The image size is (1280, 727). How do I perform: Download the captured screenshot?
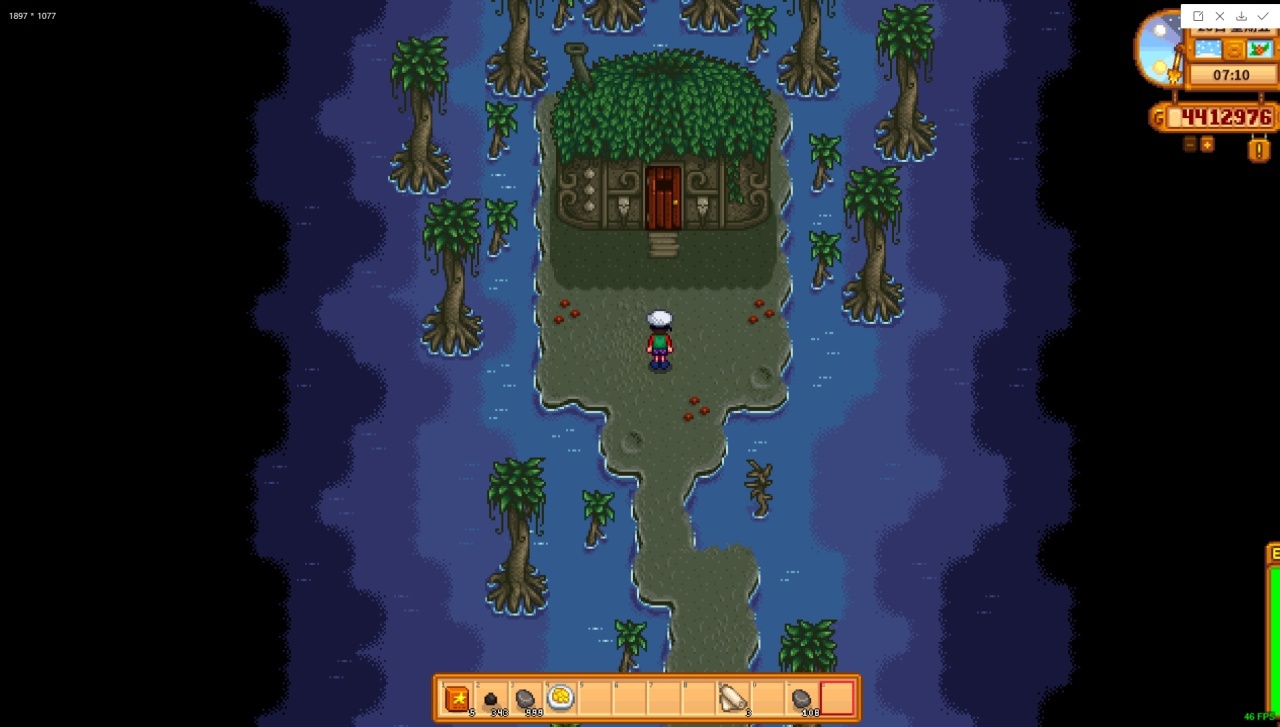click(x=1241, y=16)
